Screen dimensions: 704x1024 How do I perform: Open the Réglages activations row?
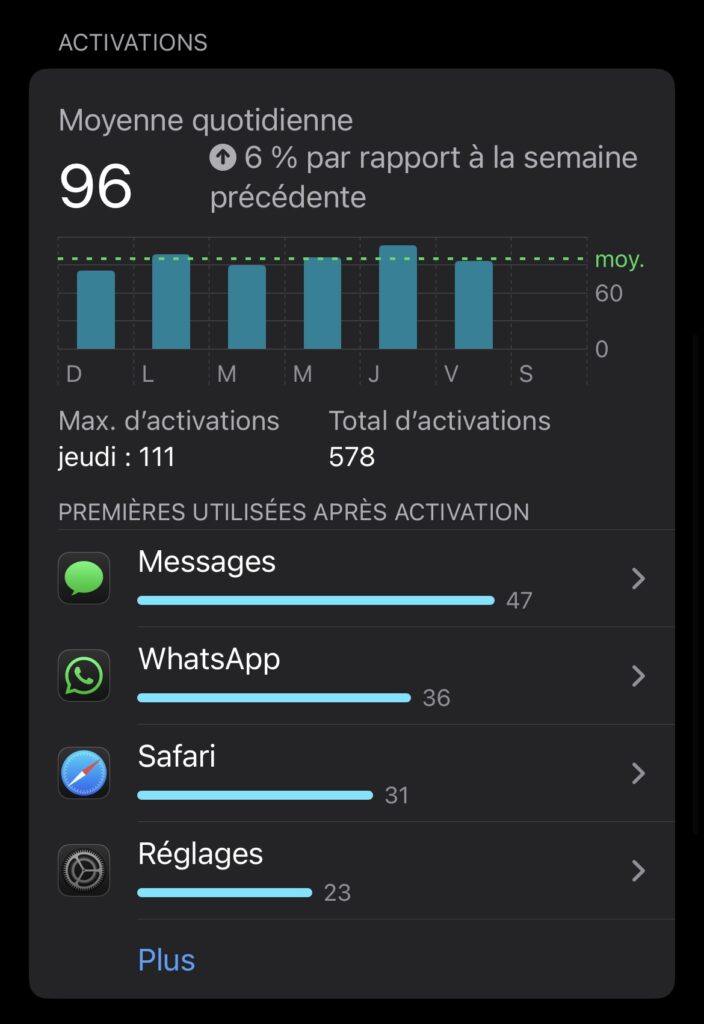pos(350,871)
